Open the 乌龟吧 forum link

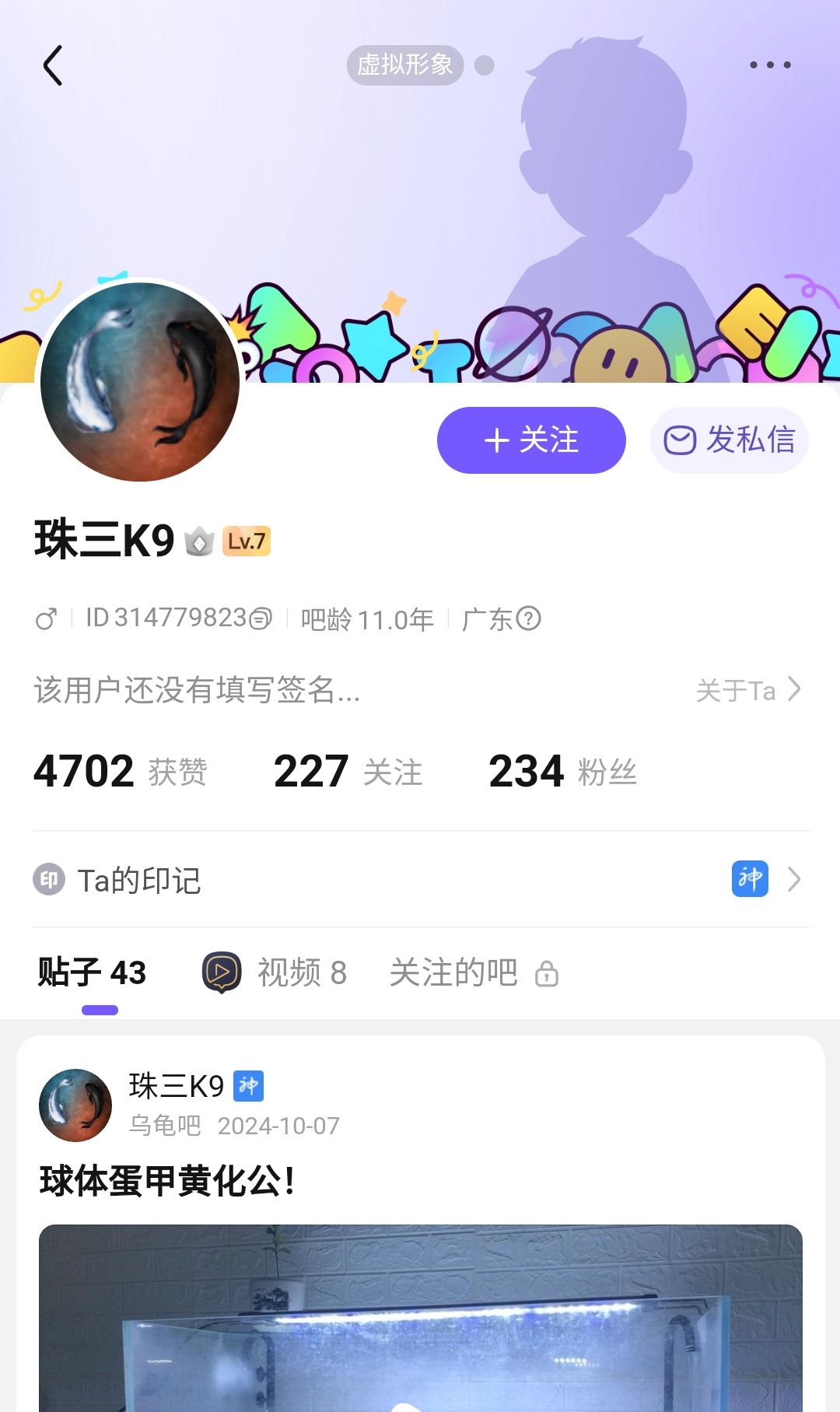165,1126
